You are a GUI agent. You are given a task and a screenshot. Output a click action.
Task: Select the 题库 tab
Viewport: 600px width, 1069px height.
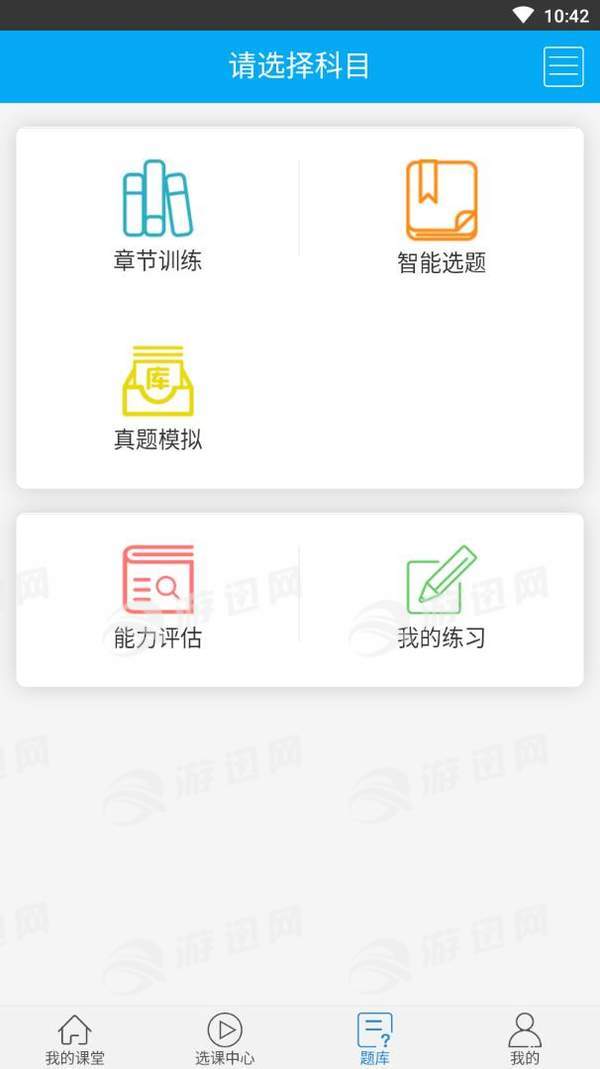coord(375,1040)
